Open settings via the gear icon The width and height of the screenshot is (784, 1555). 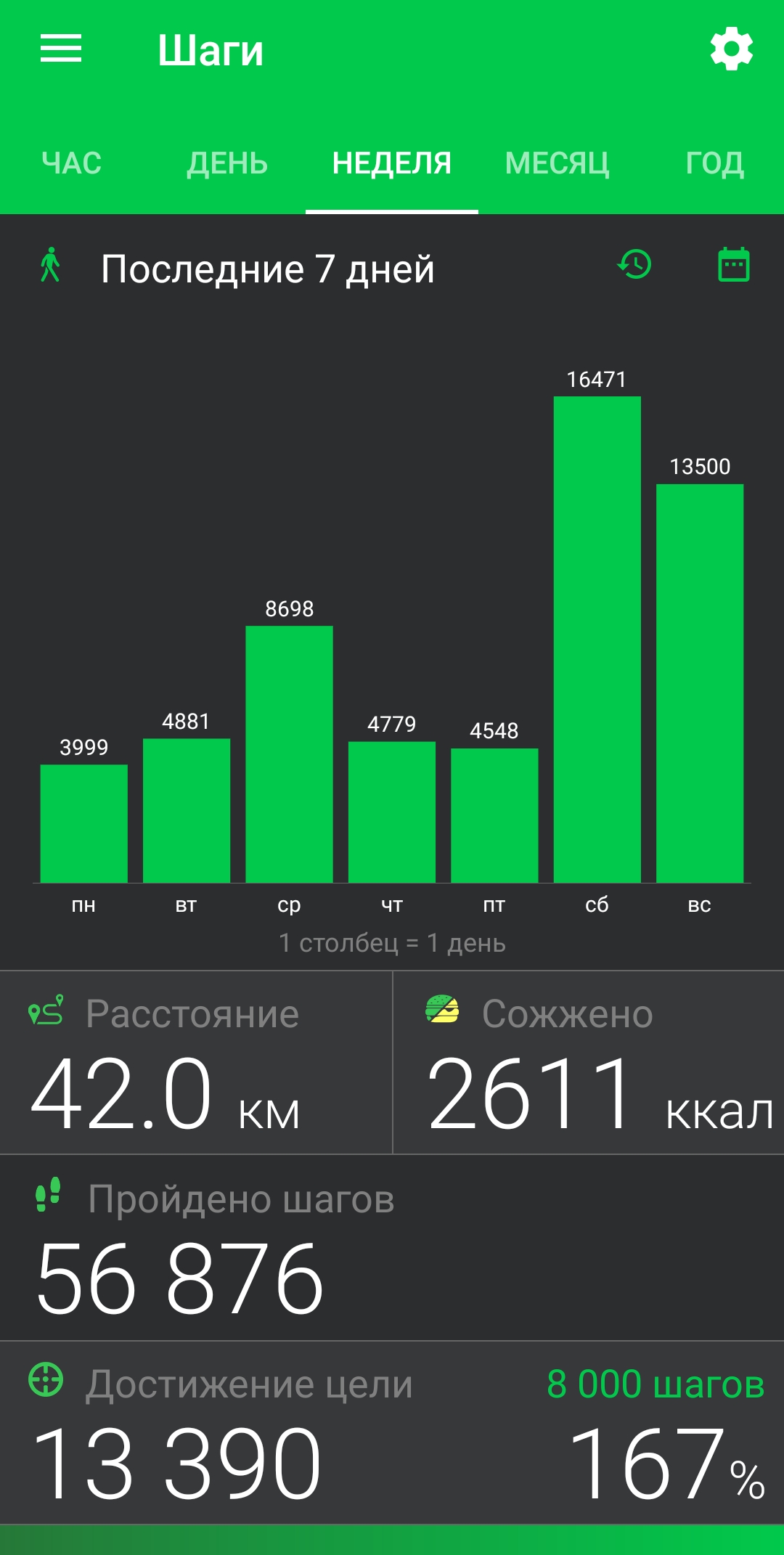pyautogui.click(x=732, y=49)
